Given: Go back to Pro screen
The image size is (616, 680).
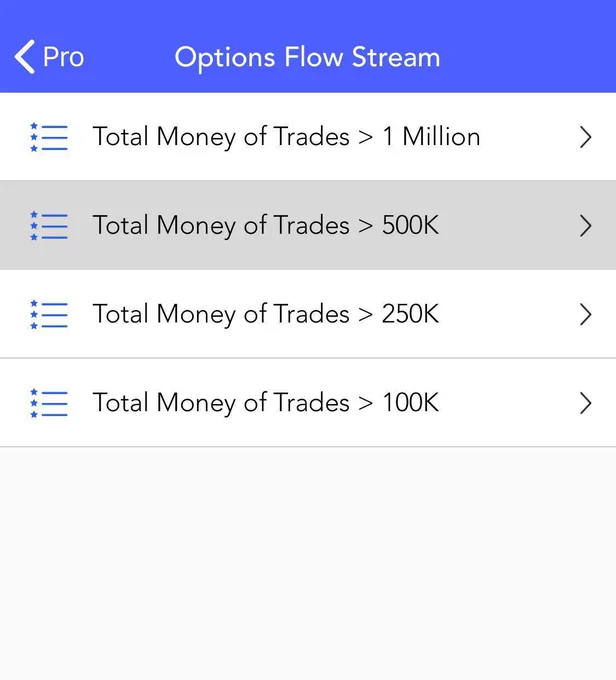Looking at the screenshot, I should (49, 57).
